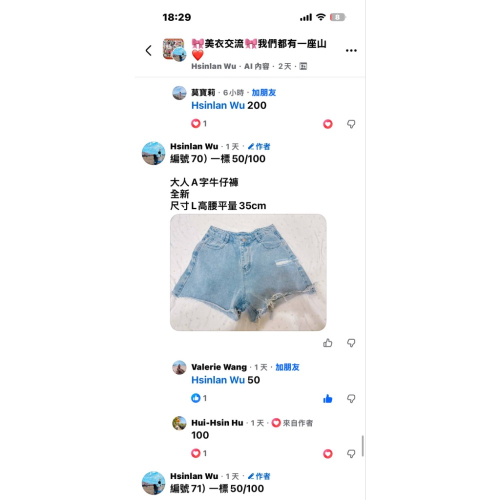The height and width of the screenshot is (500, 500).
Task: Dislike 莫寶莉's 200 comment
Action: [351, 124]
